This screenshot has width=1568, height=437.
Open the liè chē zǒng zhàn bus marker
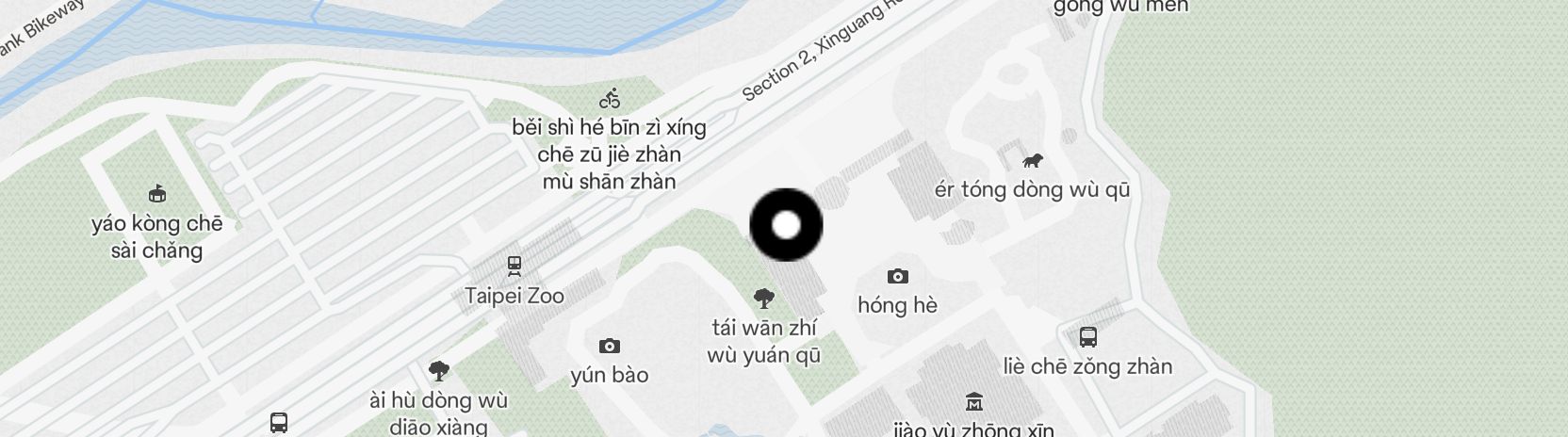pos(1087,337)
